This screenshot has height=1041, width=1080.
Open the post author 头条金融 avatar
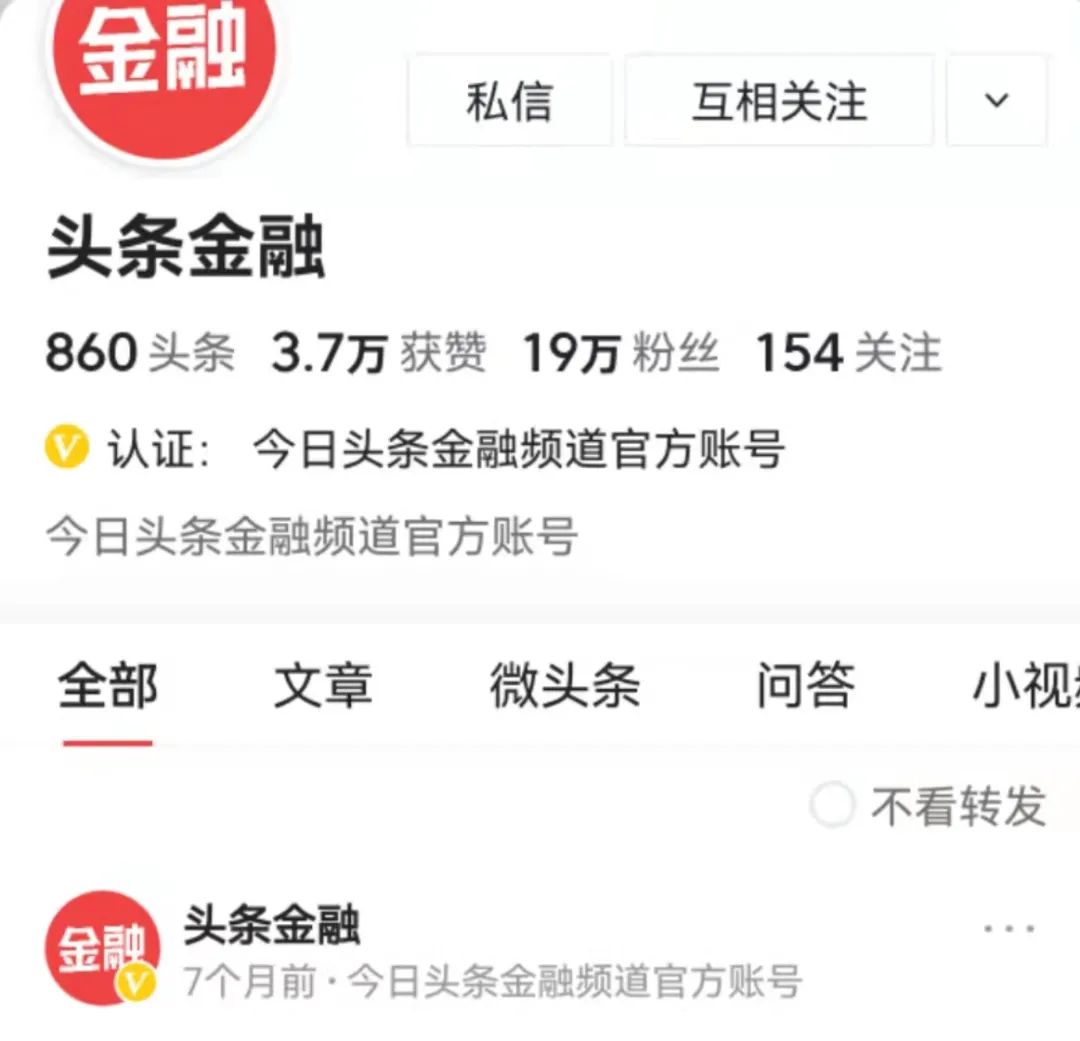pos(102,947)
